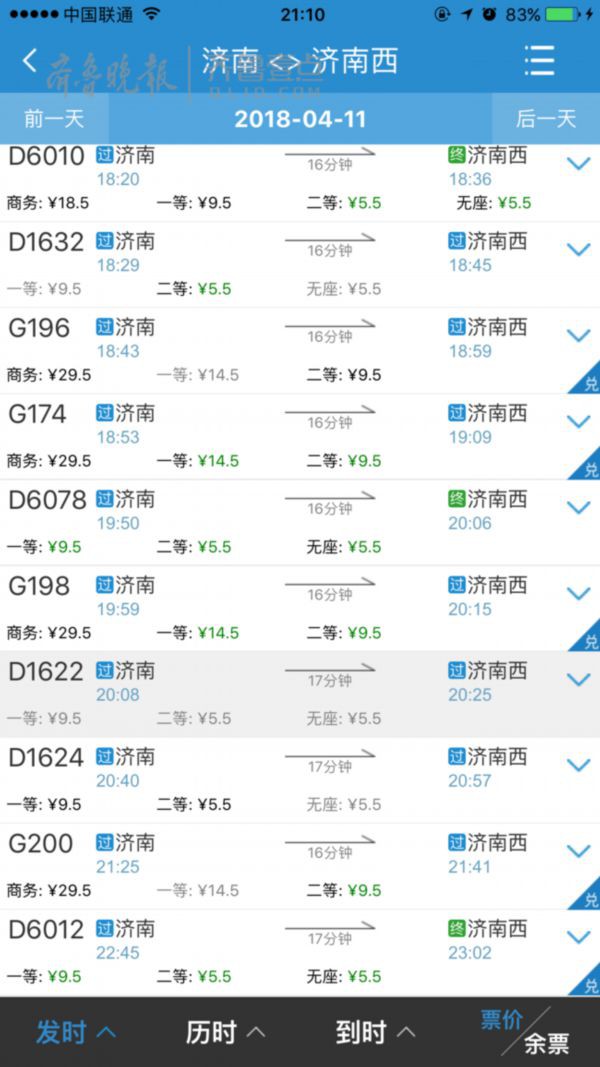Expand the chevron on train G174
600x1067 pixels.
pyautogui.click(x=578, y=421)
